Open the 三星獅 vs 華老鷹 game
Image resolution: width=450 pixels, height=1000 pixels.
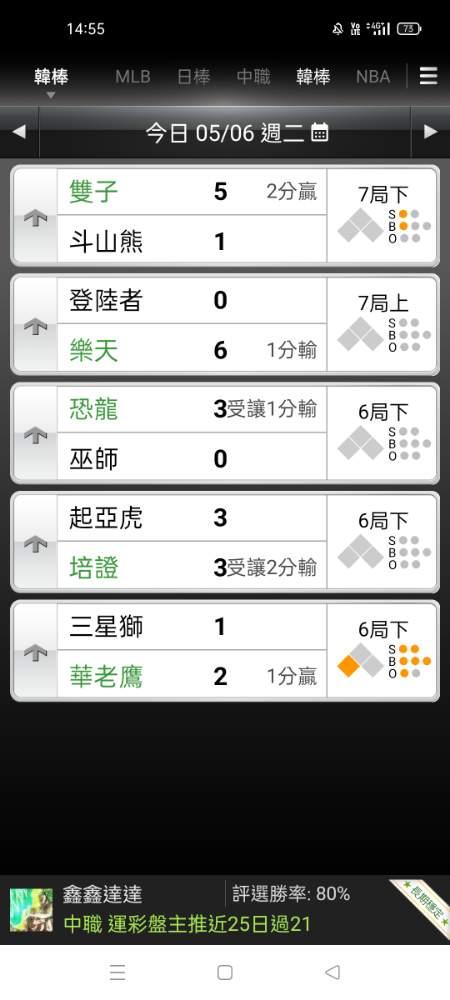tap(225, 651)
